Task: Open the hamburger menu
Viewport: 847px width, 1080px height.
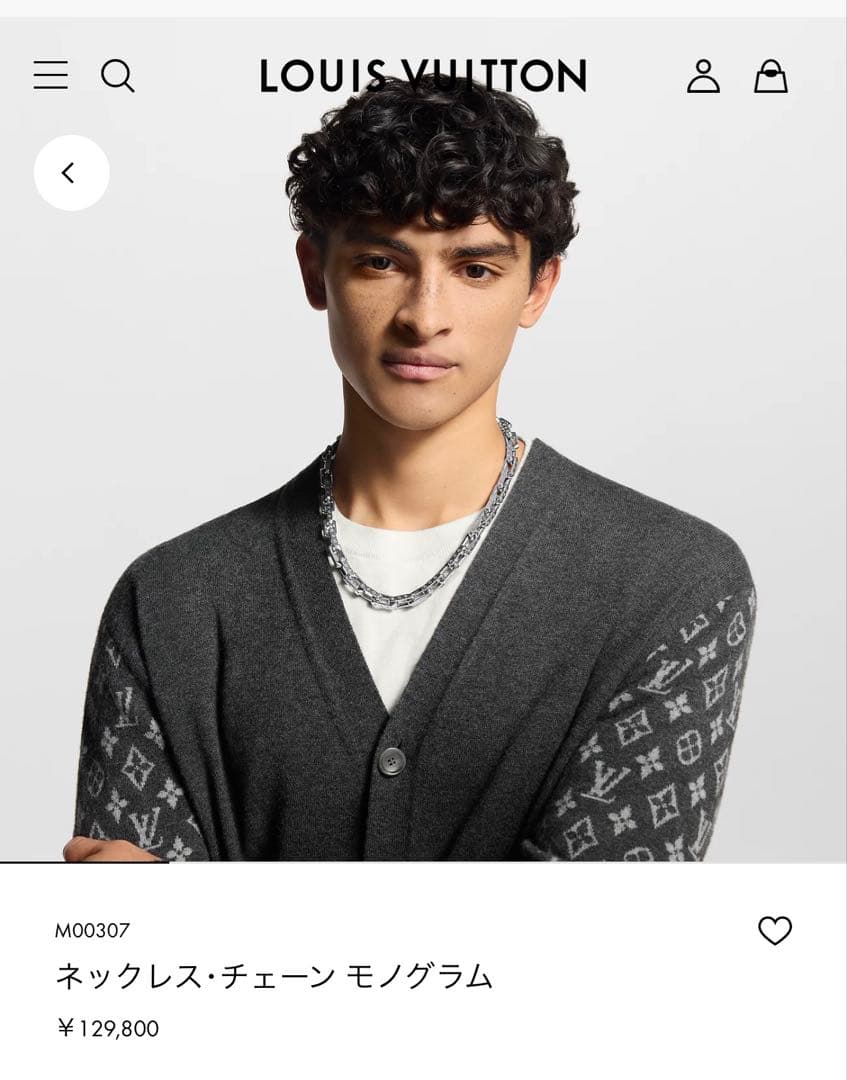Action: (51, 76)
